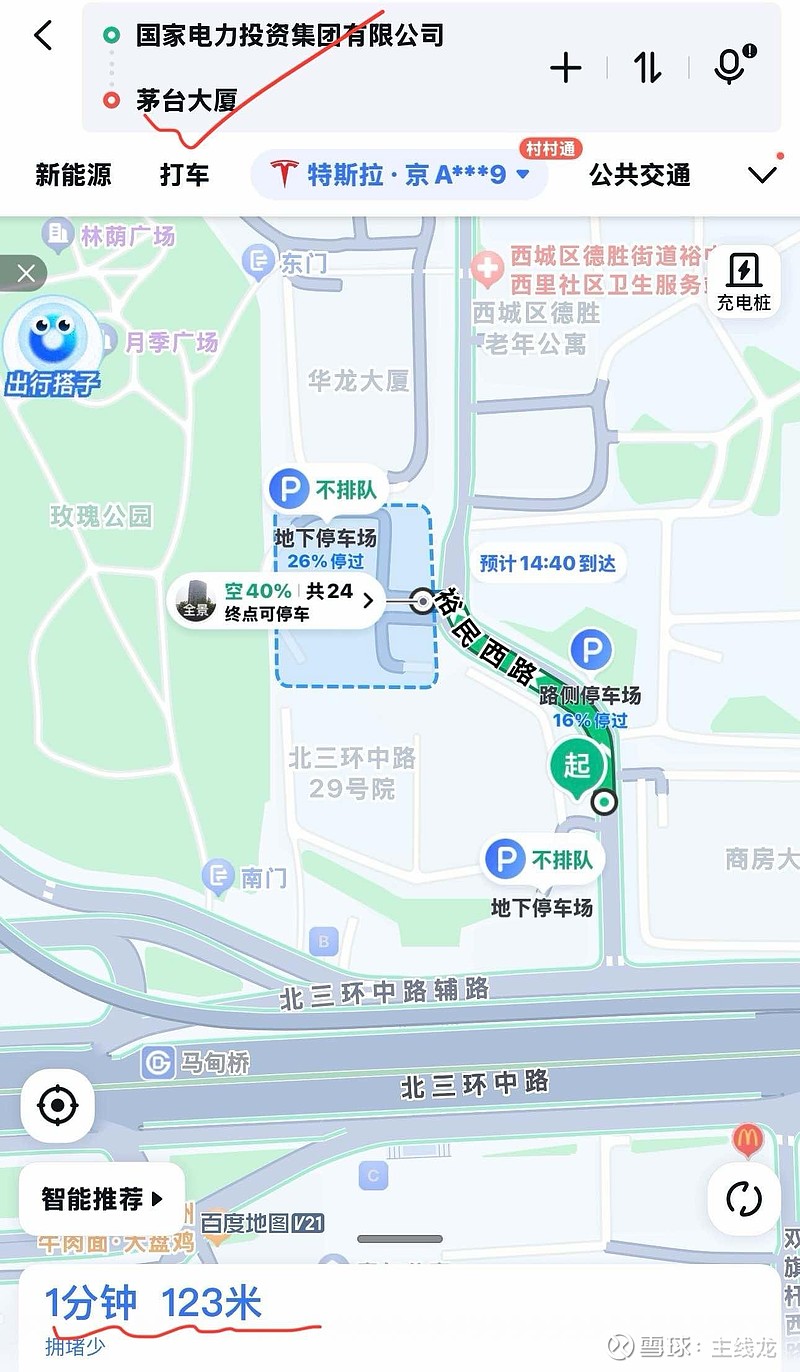Select the 路侧停车场 parking marker
The width and height of the screenshot is (800, 1372).
point(591,652)
